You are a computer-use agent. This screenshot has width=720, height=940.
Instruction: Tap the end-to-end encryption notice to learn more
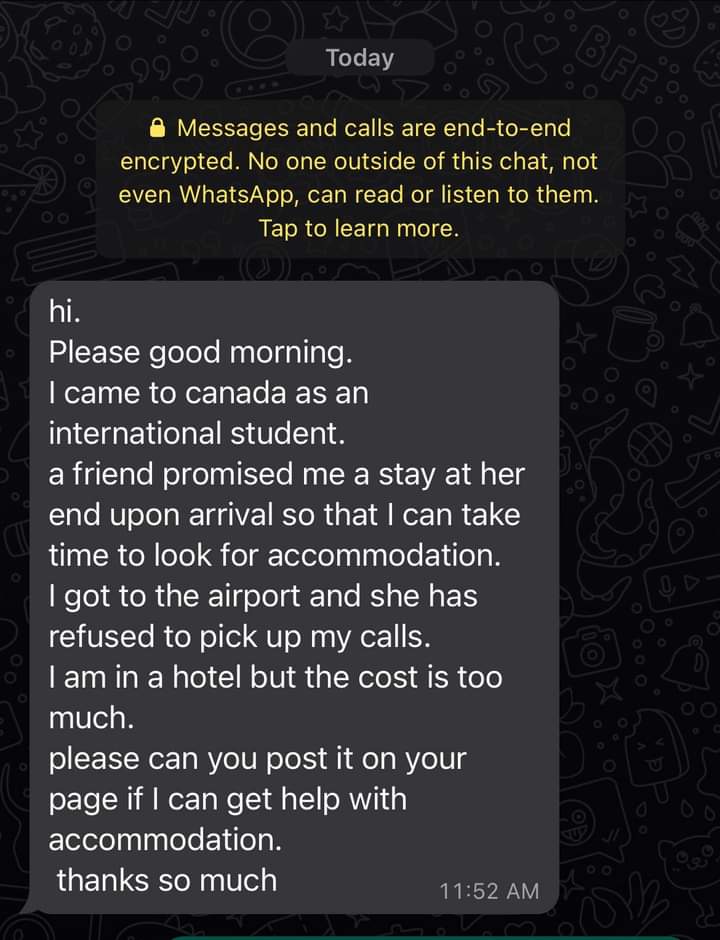(x=359, y=178)
